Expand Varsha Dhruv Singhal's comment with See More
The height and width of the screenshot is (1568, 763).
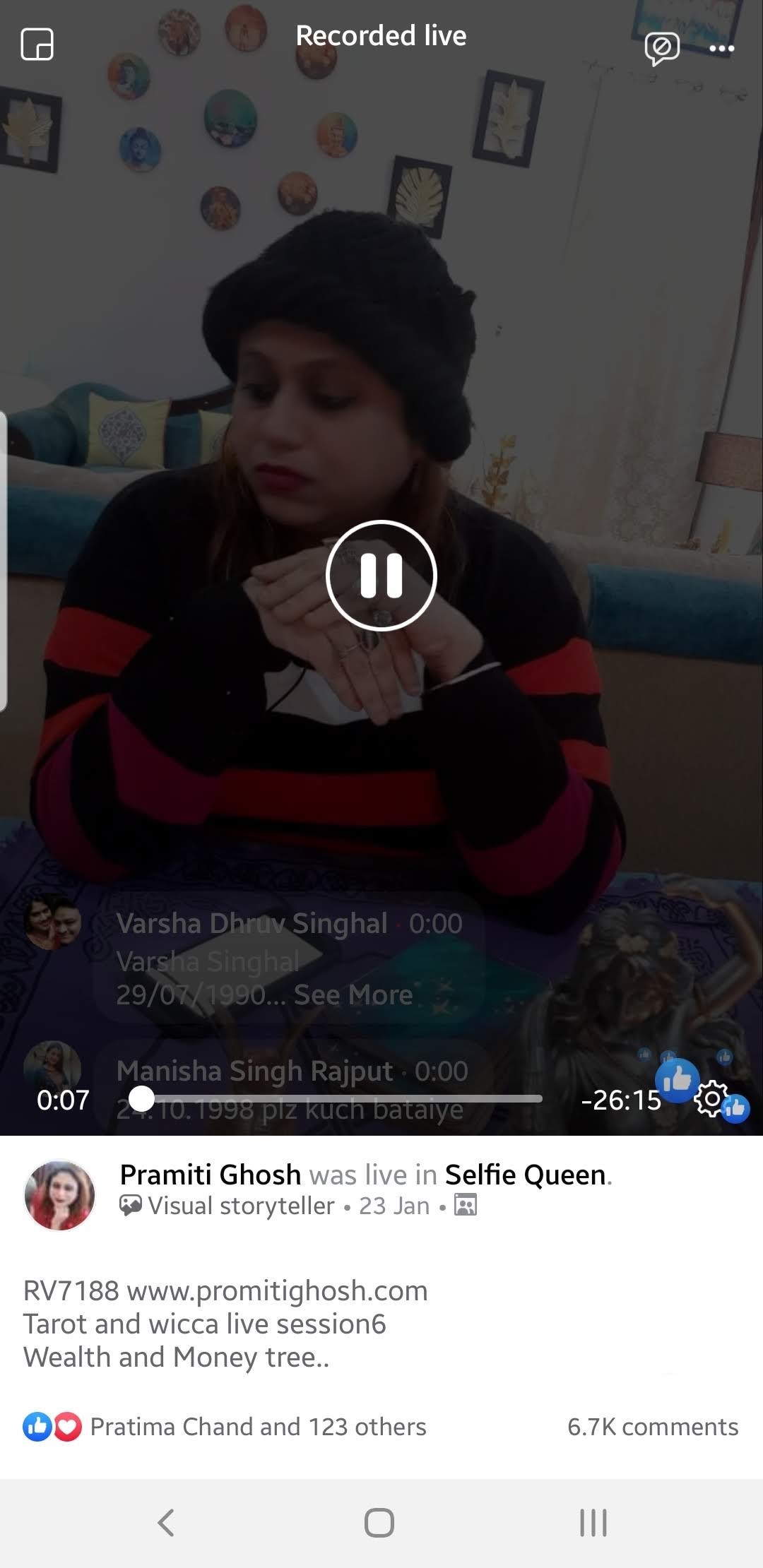click(x=353, y=994)
